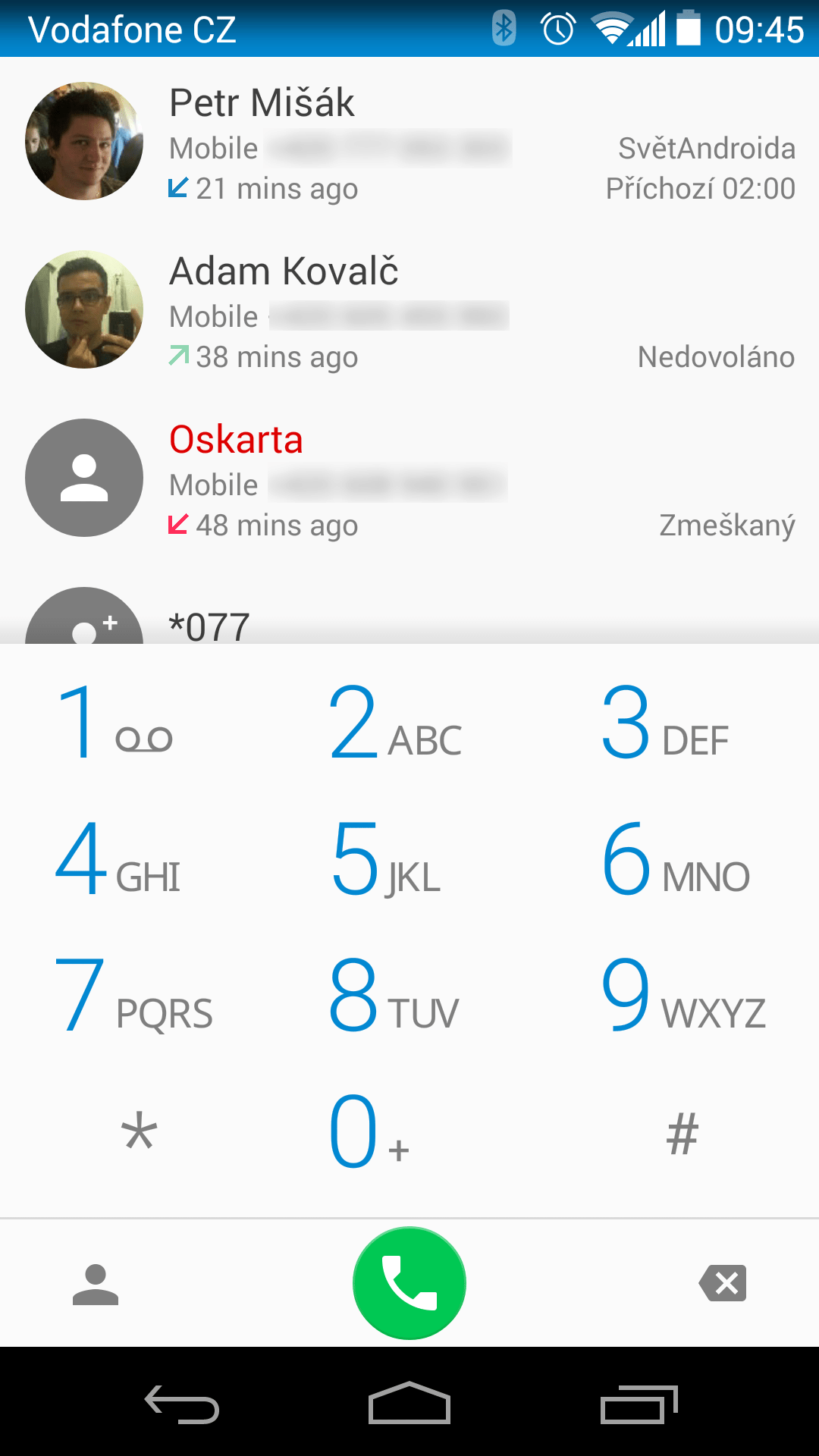Delete last digit with backspace icon
This screenshot has height=1456, width=819.
[x=723, y=1283]
